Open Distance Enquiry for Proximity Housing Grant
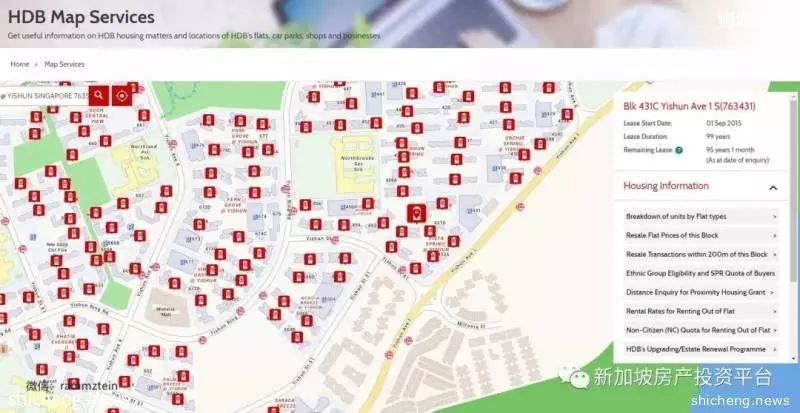Image resolution: width=800 pixels, height=413 pixels. 700,292
